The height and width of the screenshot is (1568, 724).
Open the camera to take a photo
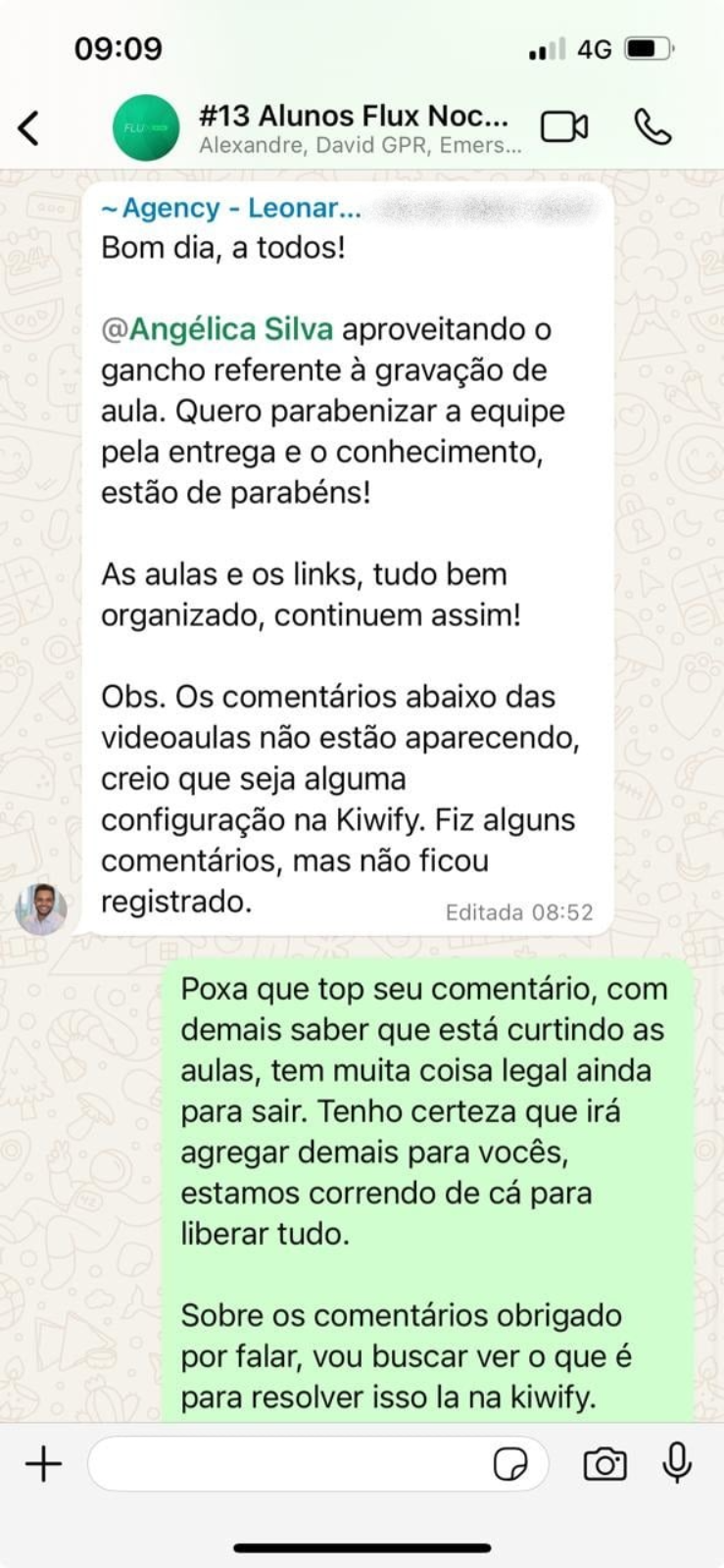604,1464
